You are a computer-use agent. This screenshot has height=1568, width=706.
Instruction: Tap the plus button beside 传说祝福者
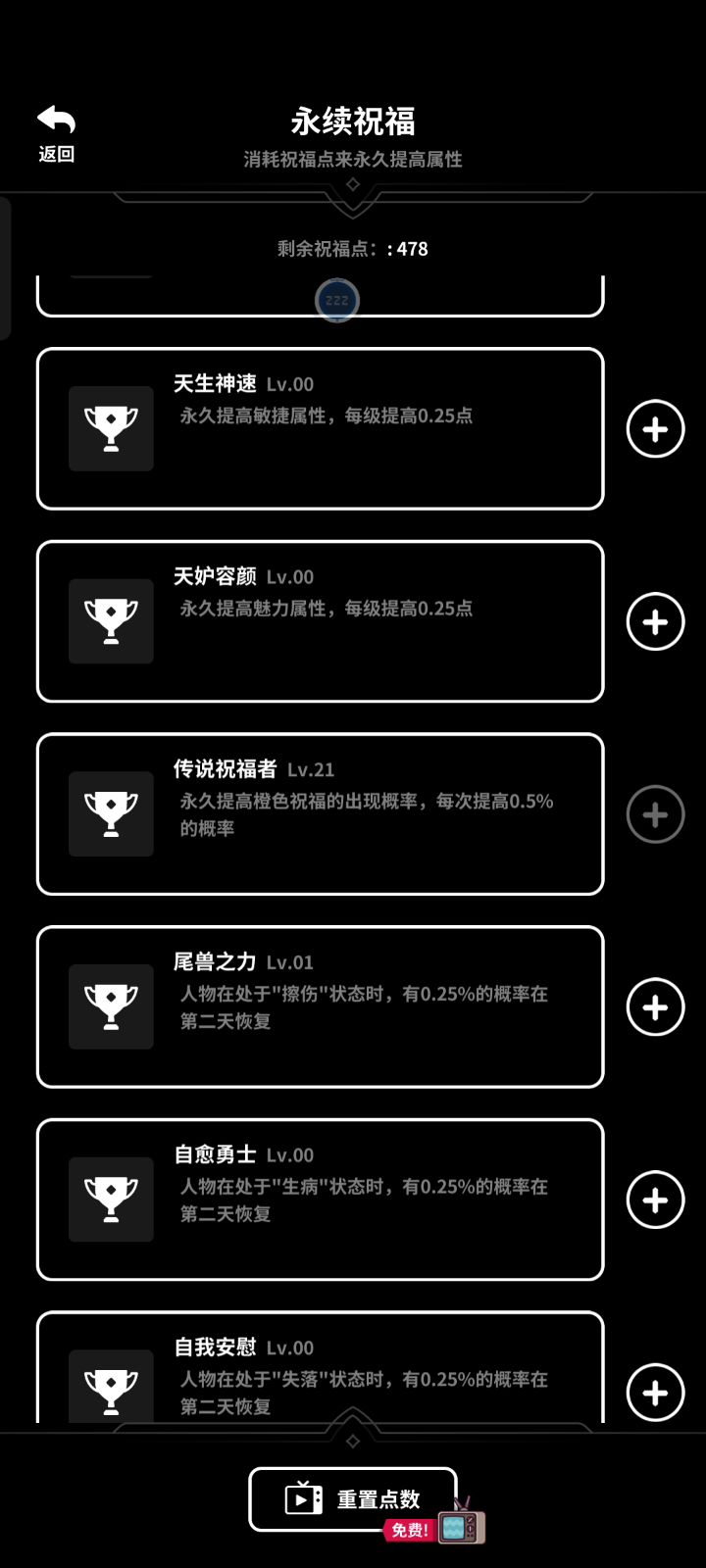pyautogui.click(x=655, y=814)
